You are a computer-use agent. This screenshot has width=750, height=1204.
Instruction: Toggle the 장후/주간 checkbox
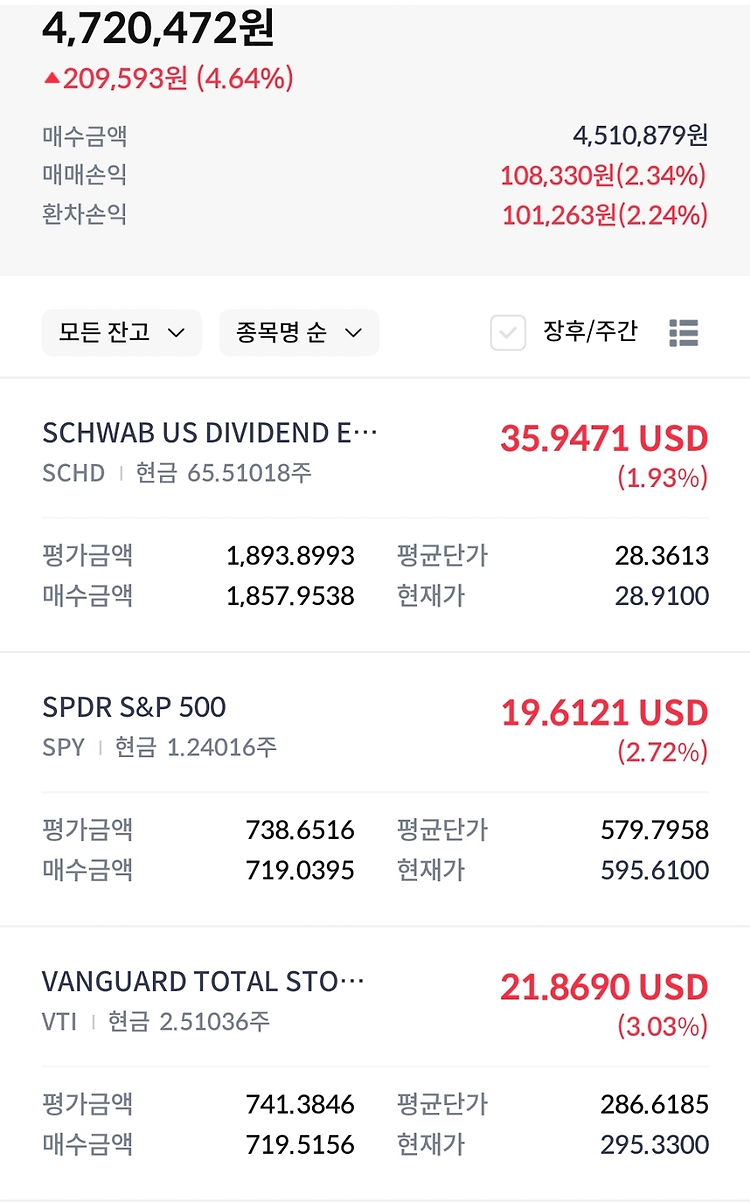(508, 333)
